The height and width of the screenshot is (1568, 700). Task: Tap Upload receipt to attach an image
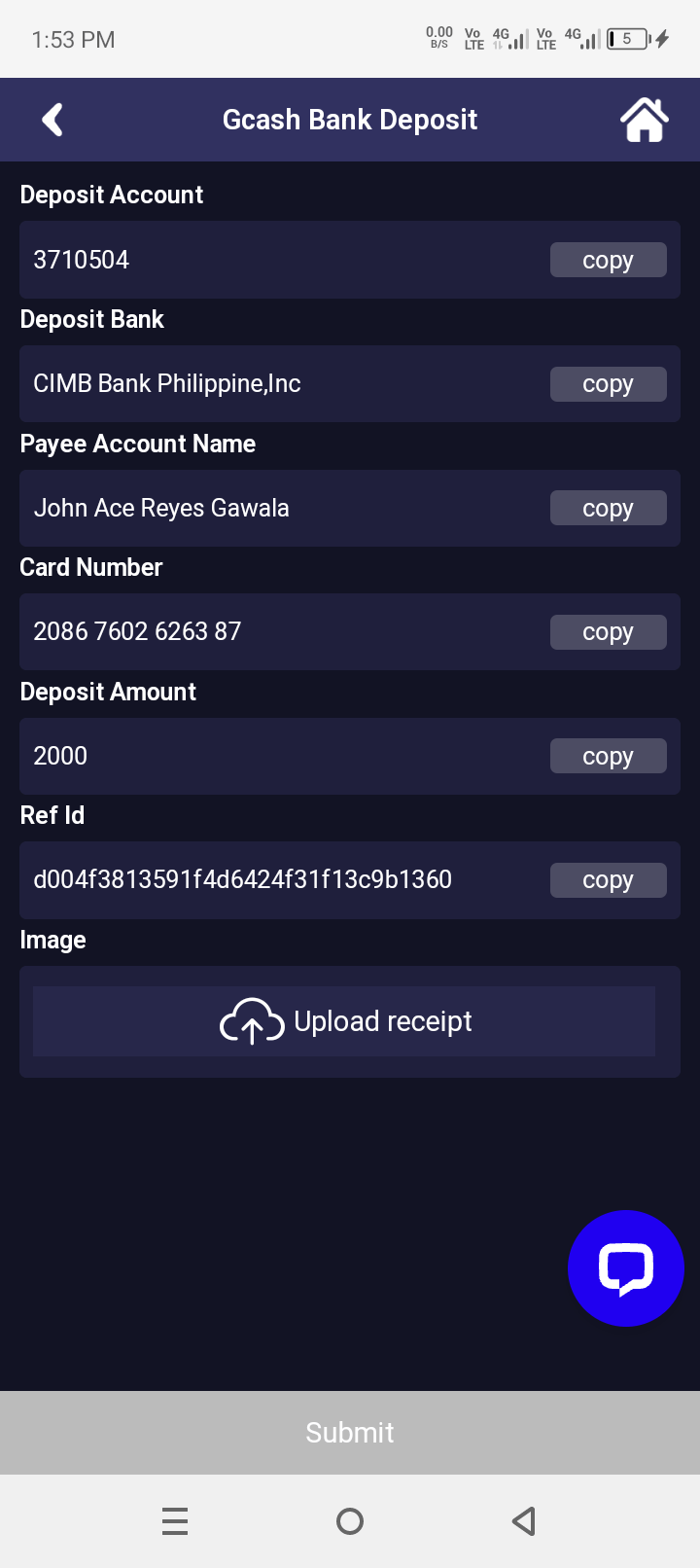tap(344, 1021)
